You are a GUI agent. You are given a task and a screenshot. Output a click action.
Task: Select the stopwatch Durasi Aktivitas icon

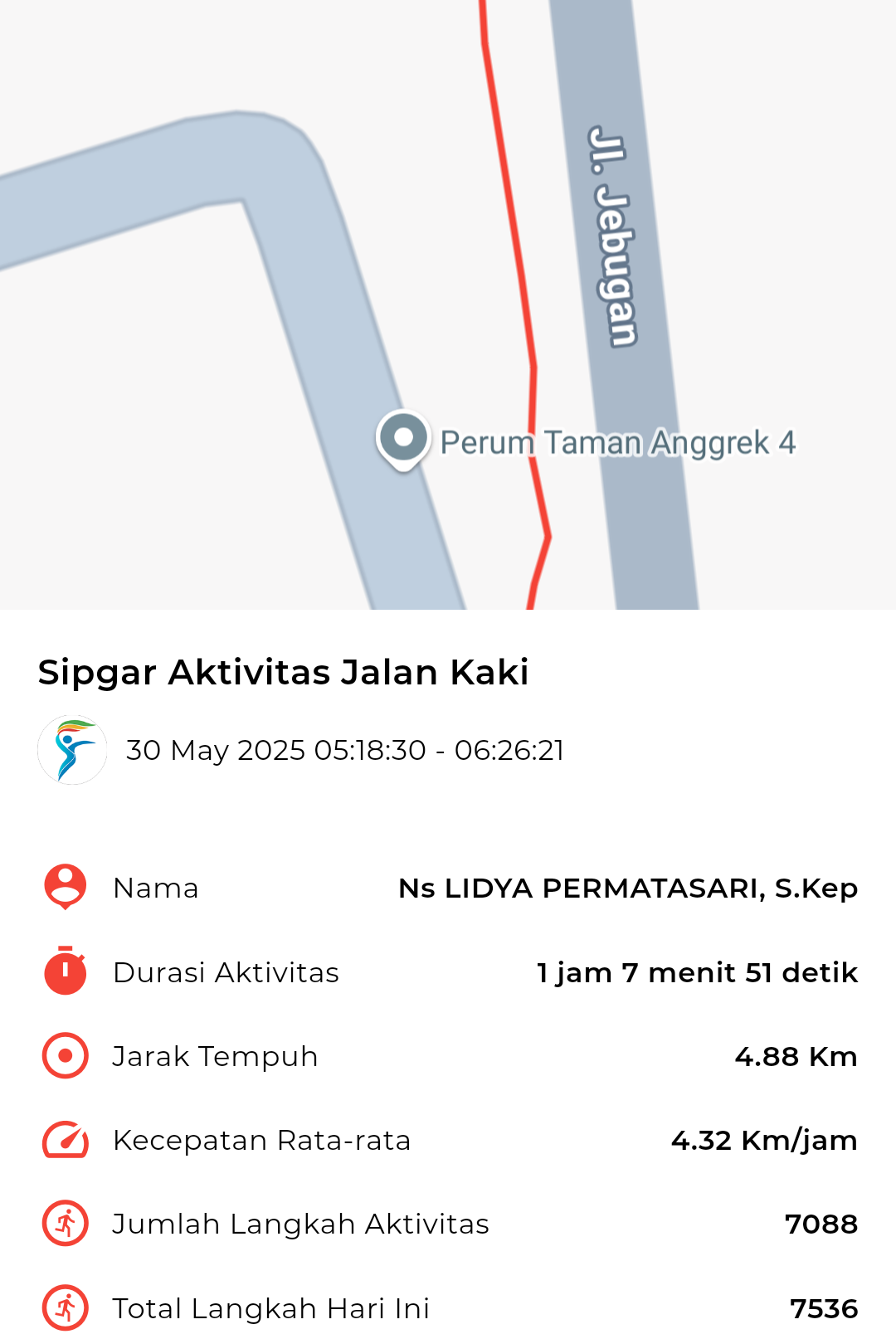(x=64, y=972)
